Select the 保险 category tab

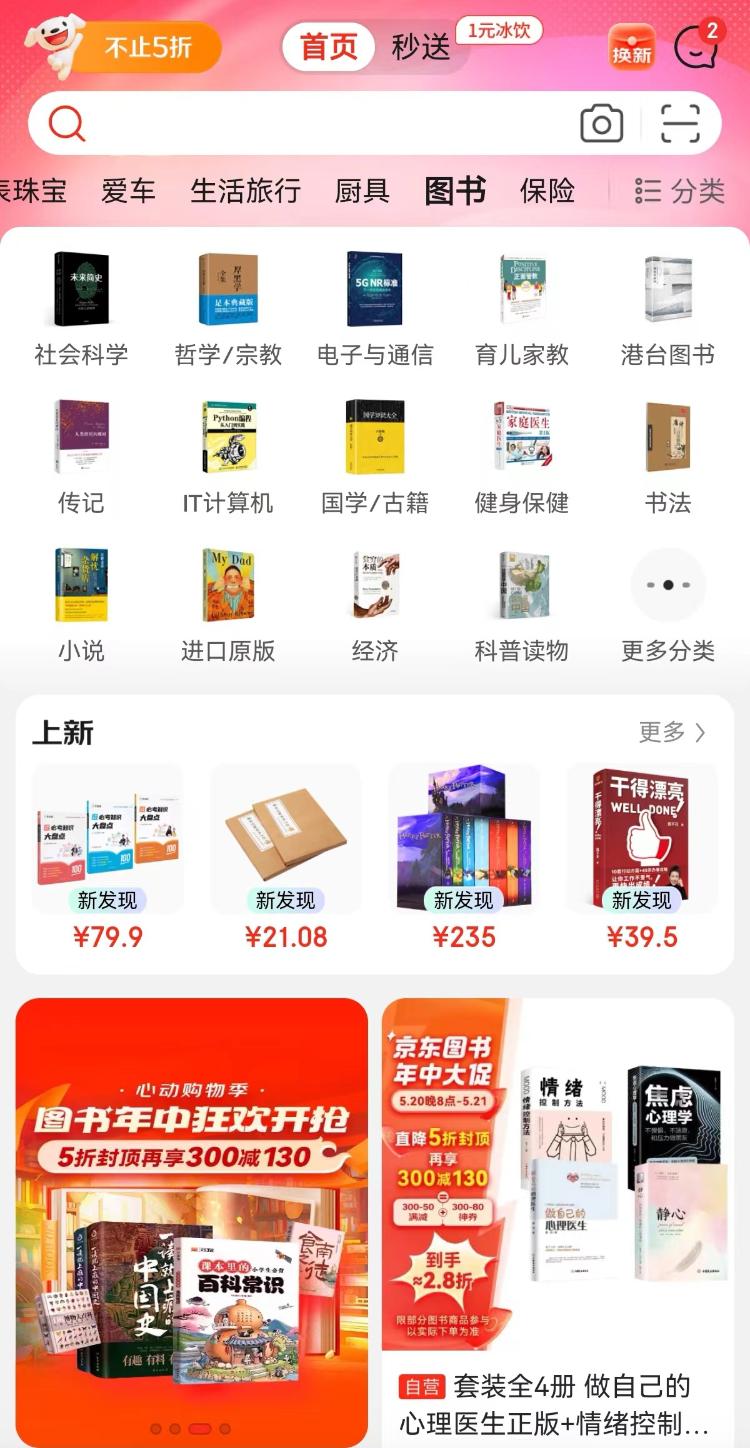click(547, 190)
